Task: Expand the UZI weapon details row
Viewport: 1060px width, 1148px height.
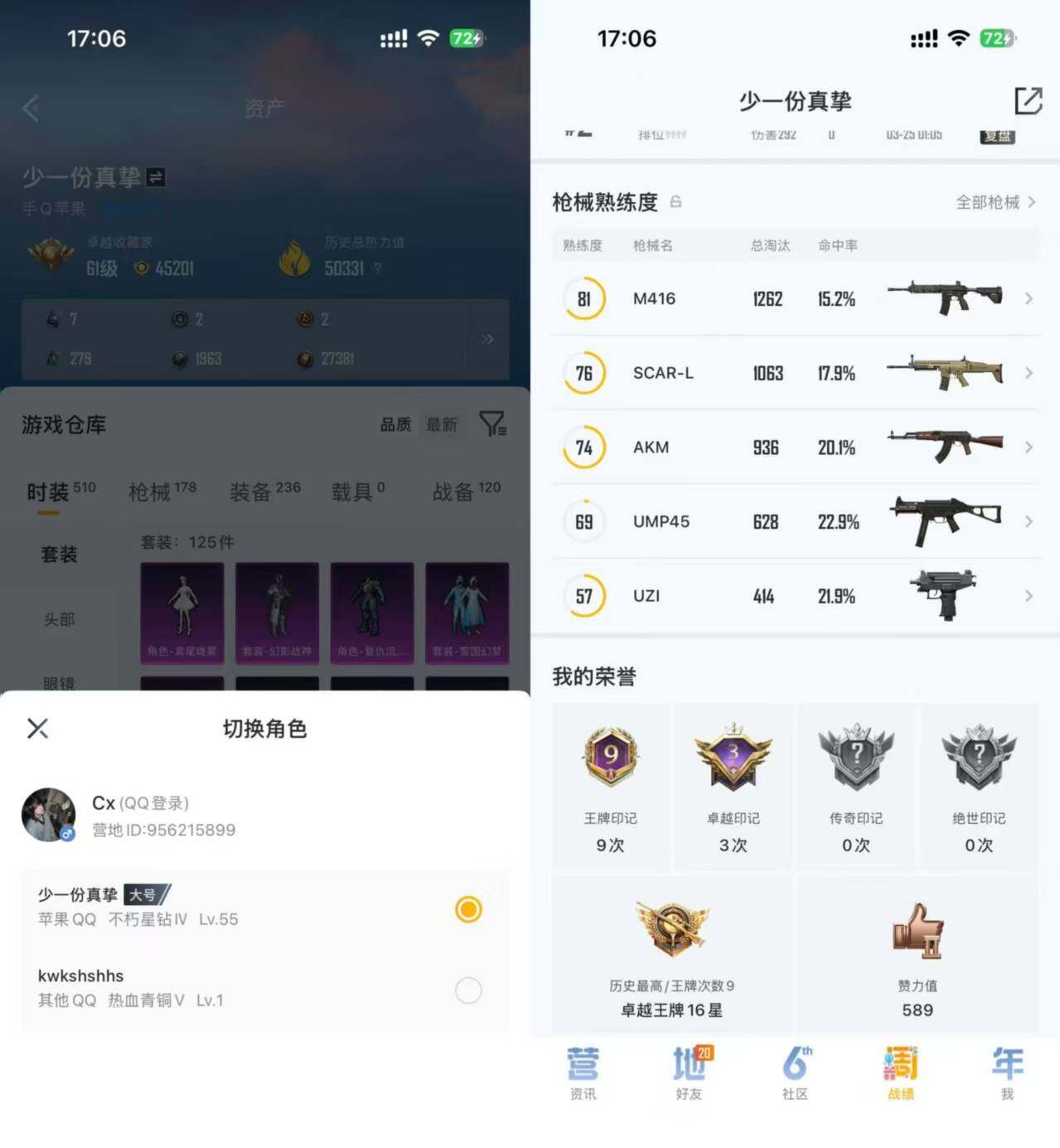Action: (x=1028, y=595)
